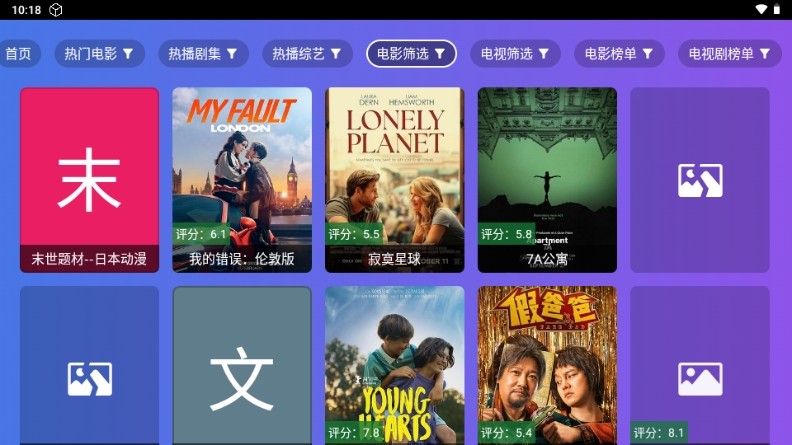Viewport: 792px width, 445px height.
Task: Open the 7A公寓 movie card
Action: 547,180
